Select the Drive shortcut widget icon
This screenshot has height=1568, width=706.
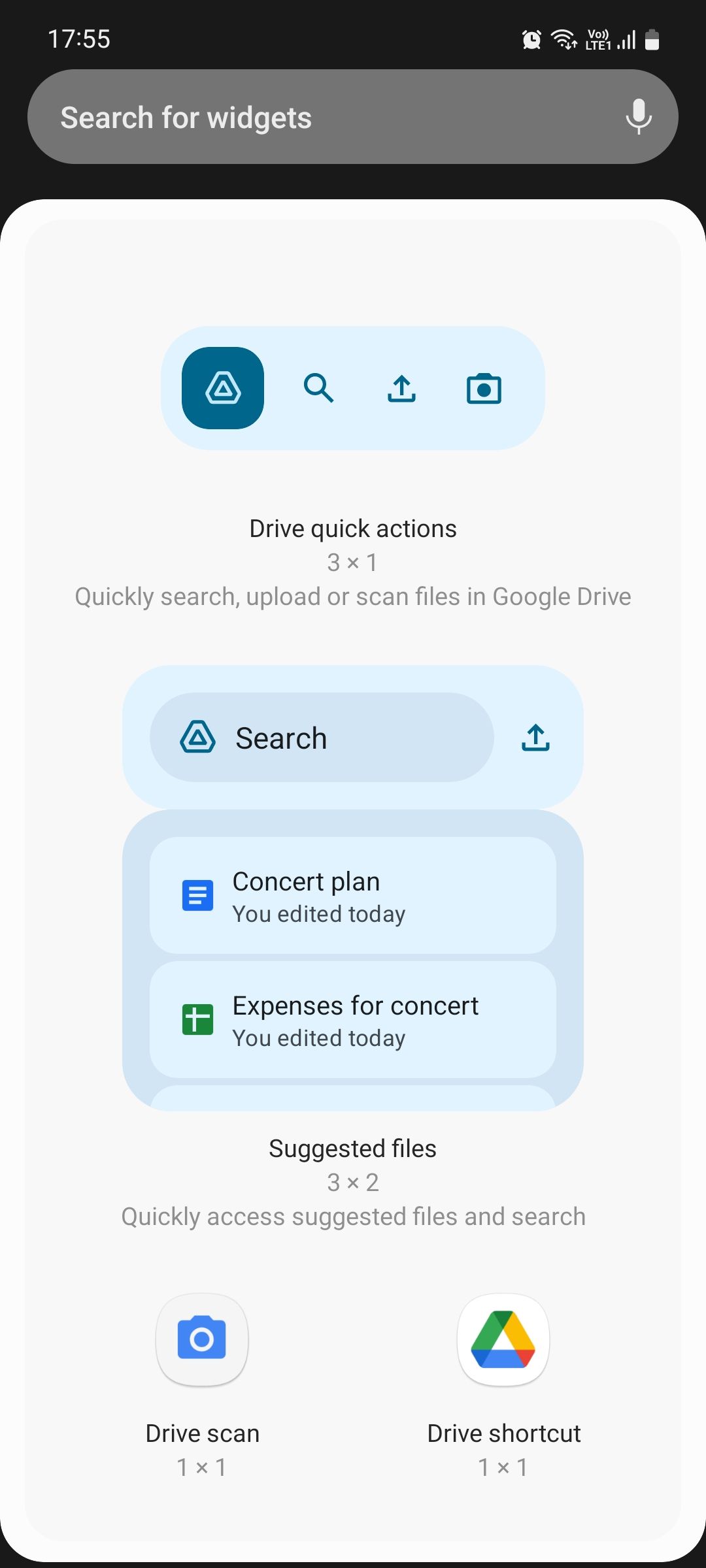502,1339
